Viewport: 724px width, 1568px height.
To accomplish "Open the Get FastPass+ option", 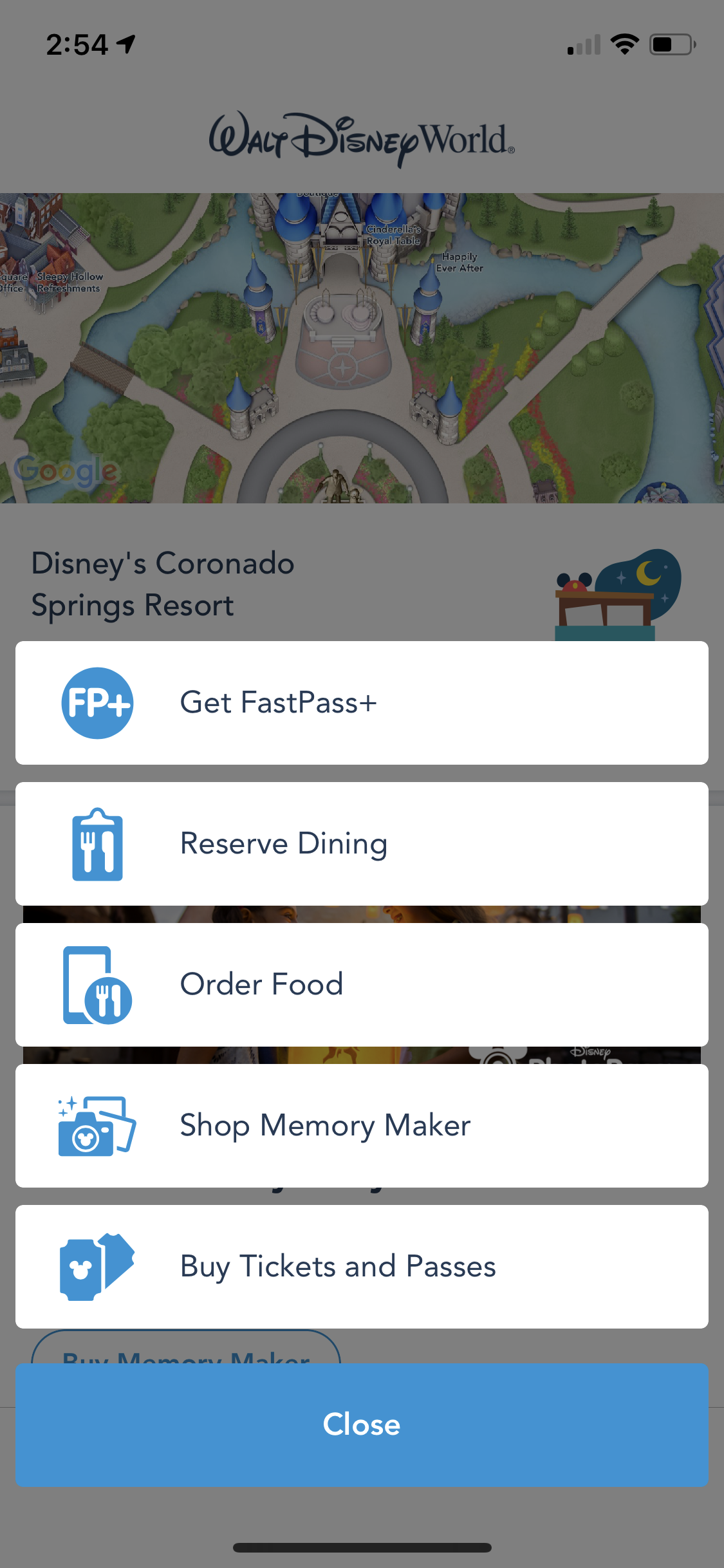I will coord(362,702).
